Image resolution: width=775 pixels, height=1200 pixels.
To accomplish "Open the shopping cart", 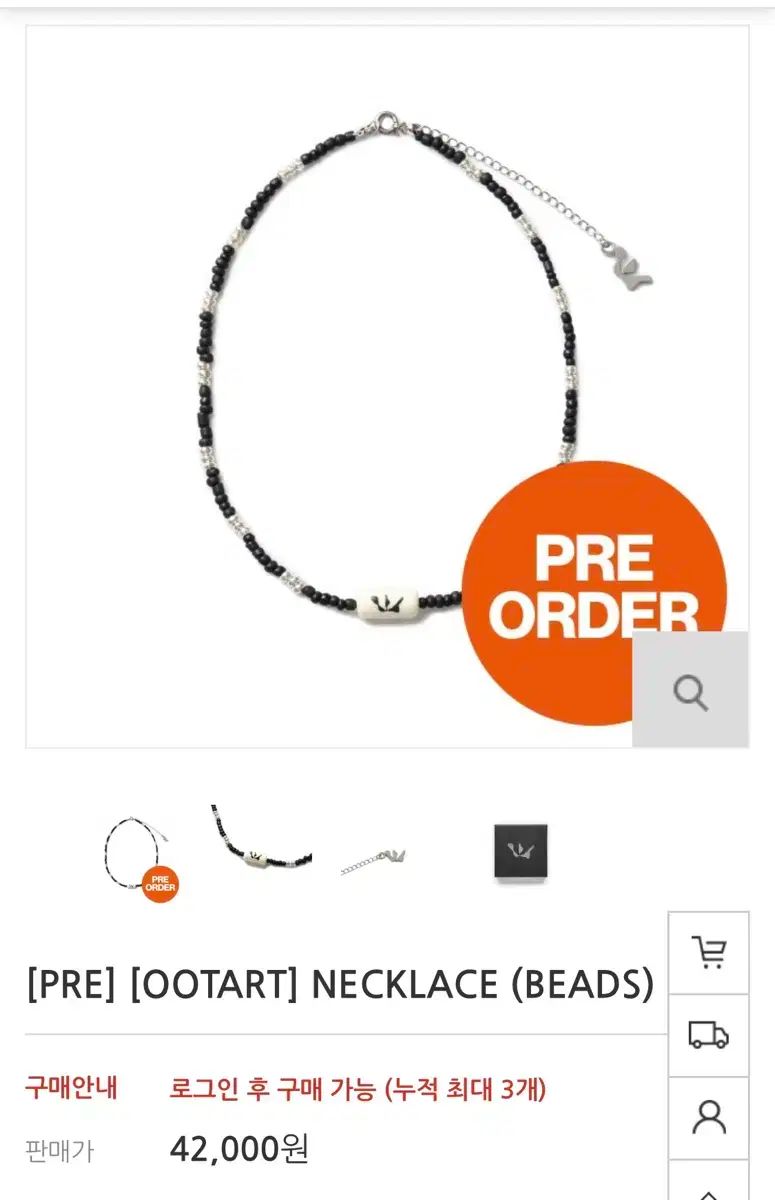I will pos(708,952).
